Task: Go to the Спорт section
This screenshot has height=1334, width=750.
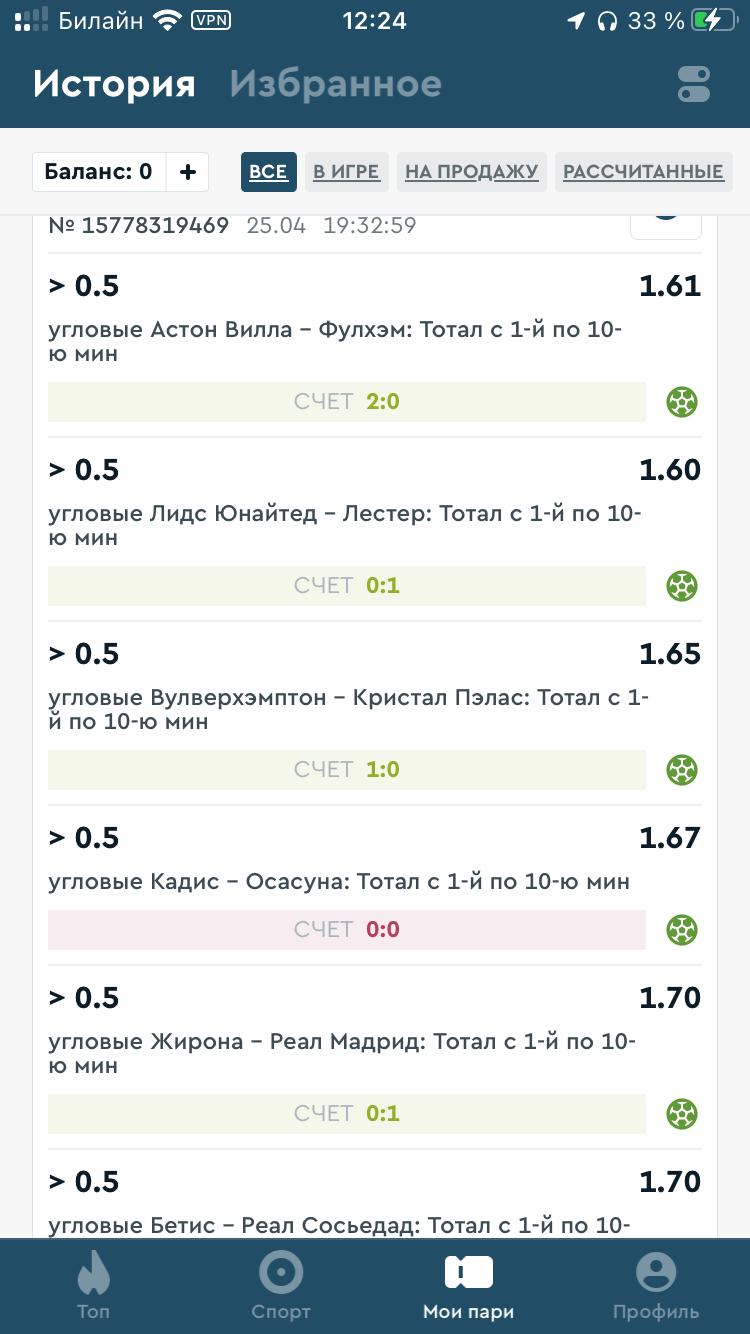Action: pos(281,1285)
